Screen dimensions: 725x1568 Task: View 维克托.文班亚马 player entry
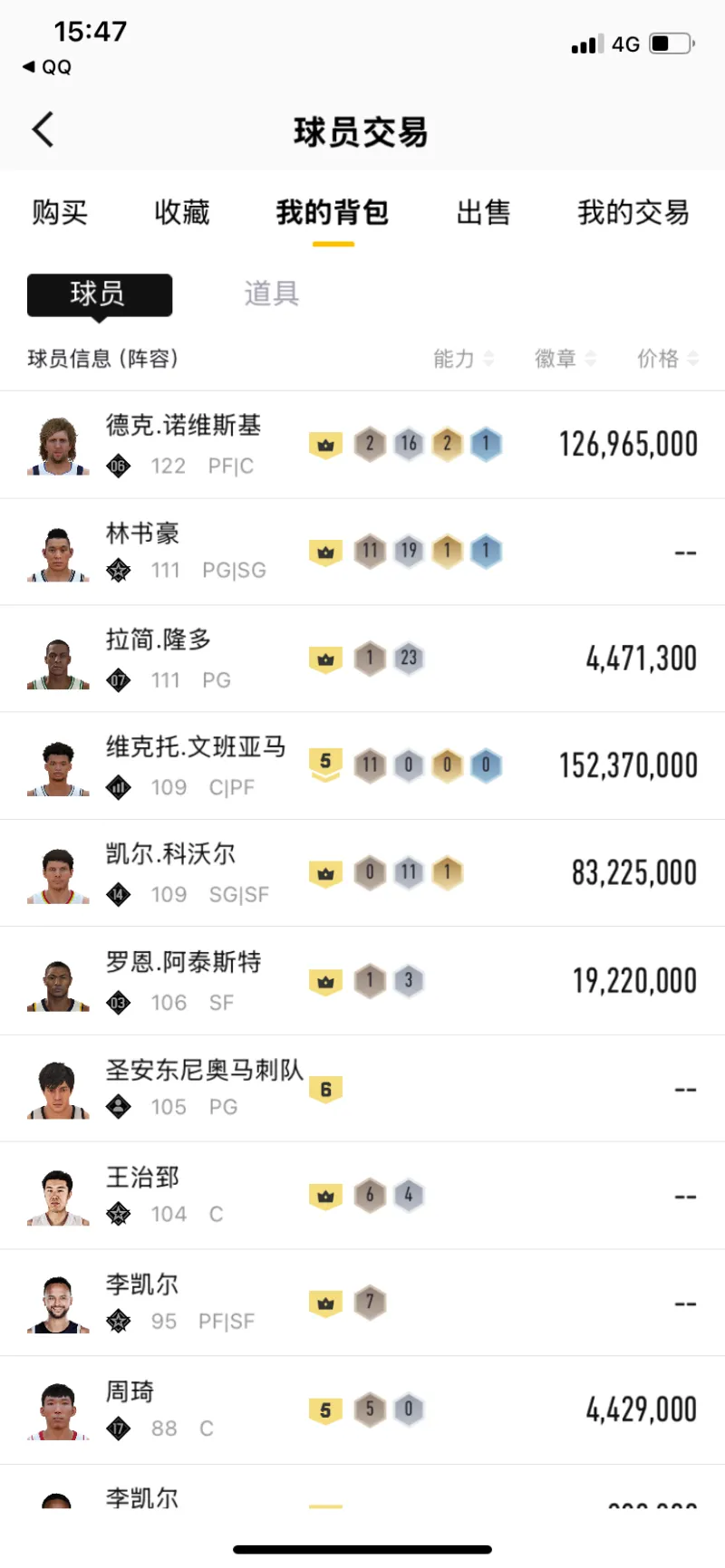coord(362,766)
